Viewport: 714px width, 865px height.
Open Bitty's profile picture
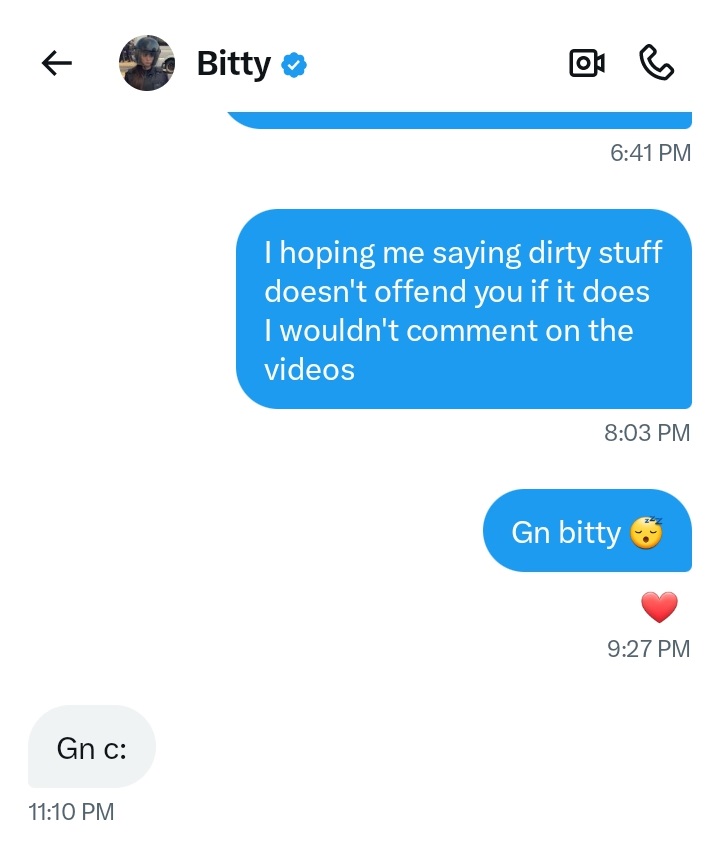[147, 64]
